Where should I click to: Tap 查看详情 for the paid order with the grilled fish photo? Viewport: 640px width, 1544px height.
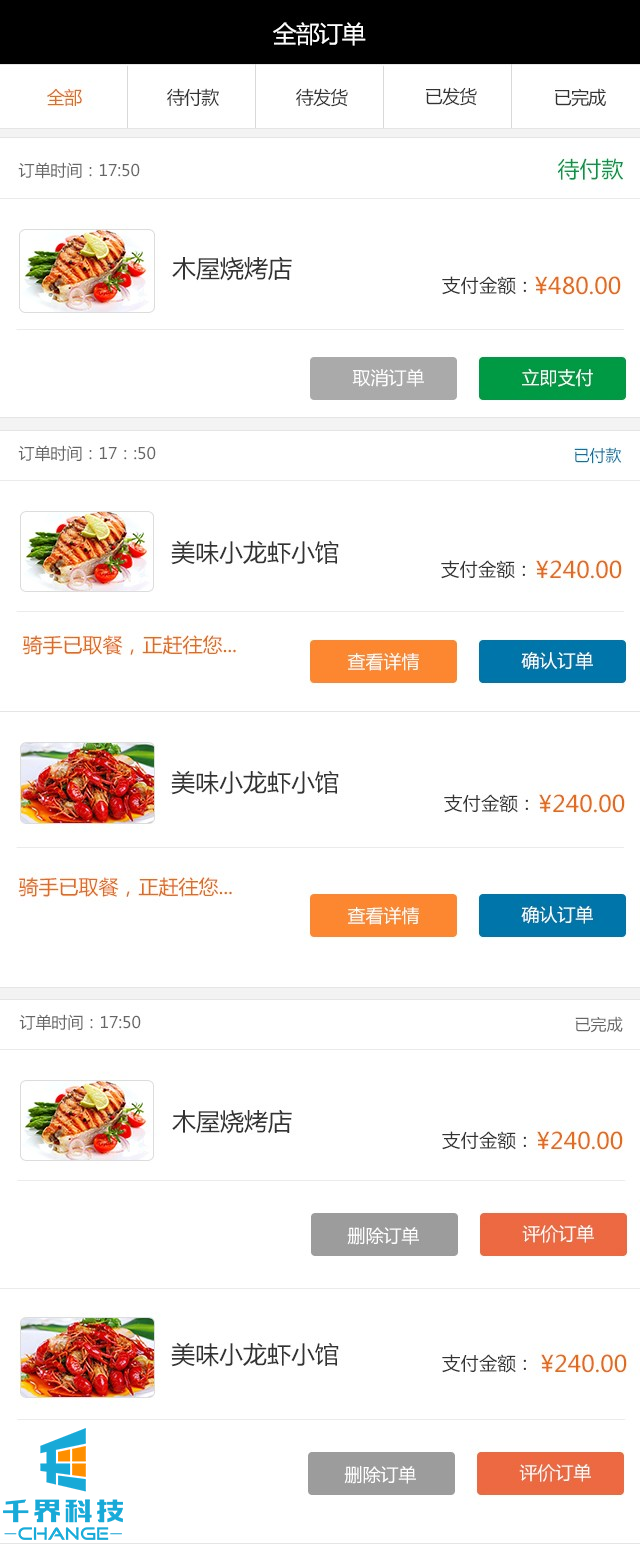point(383,661)
